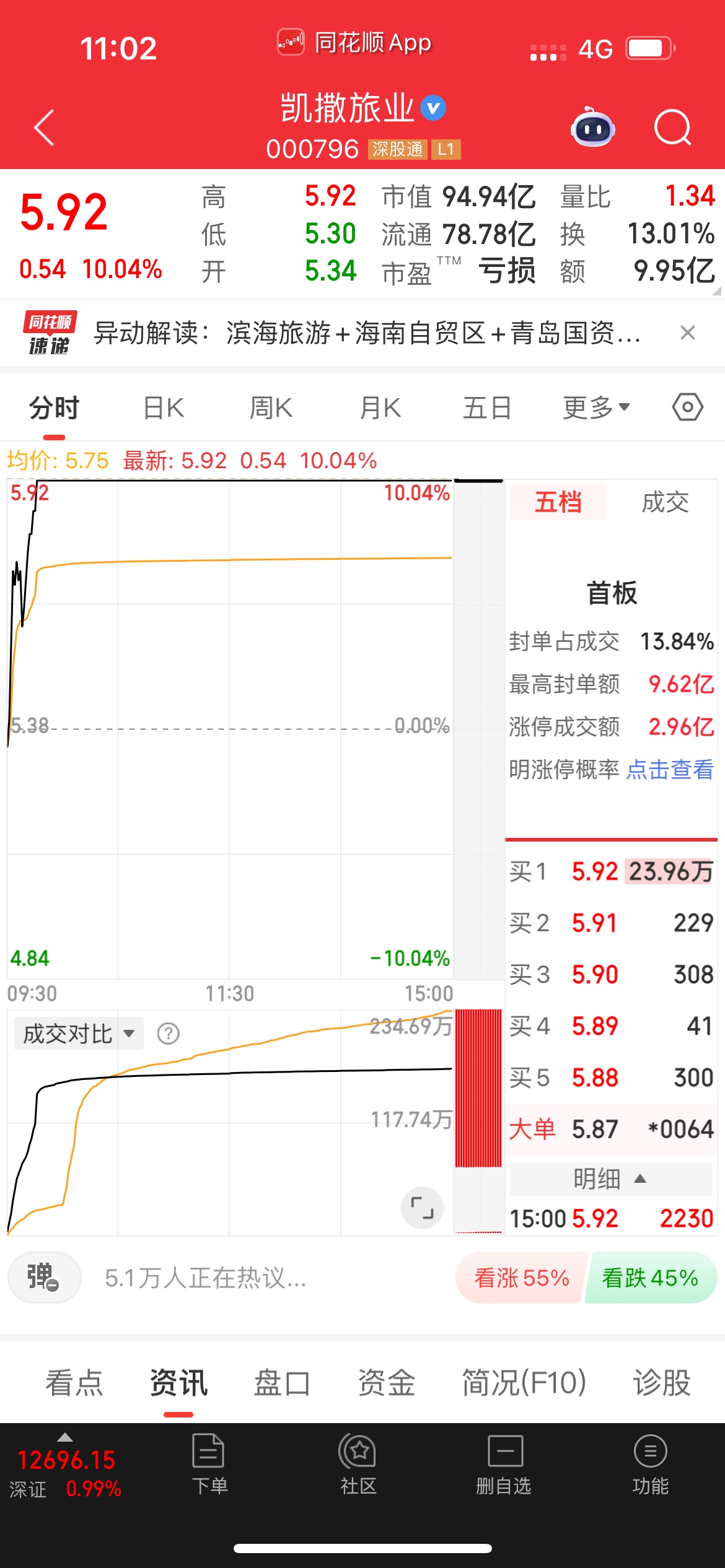Switch to the 日K chart tab
725x1568 pixels.
click(164, 408)
